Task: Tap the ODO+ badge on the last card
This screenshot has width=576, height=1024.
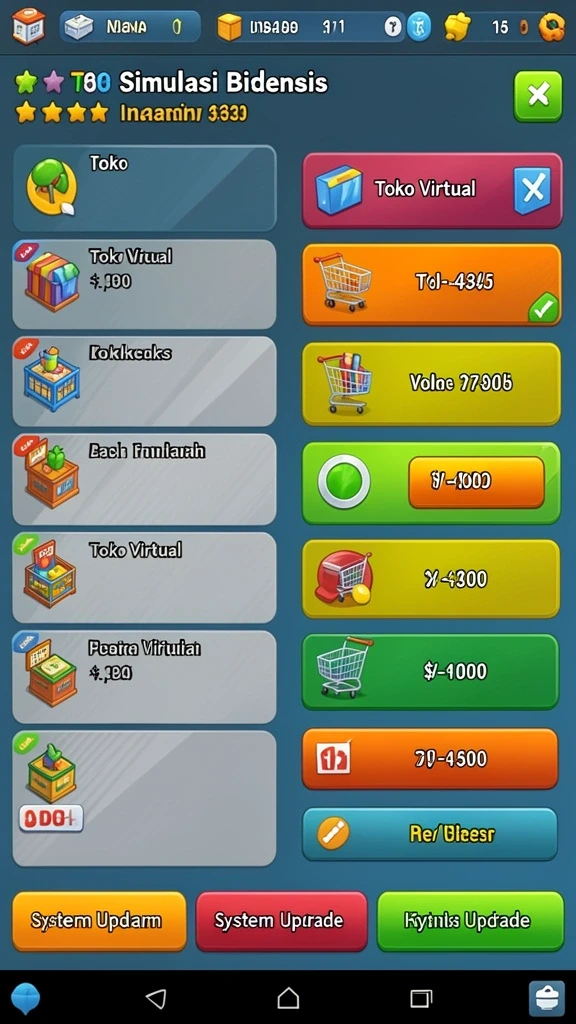Action: (51, 818)
